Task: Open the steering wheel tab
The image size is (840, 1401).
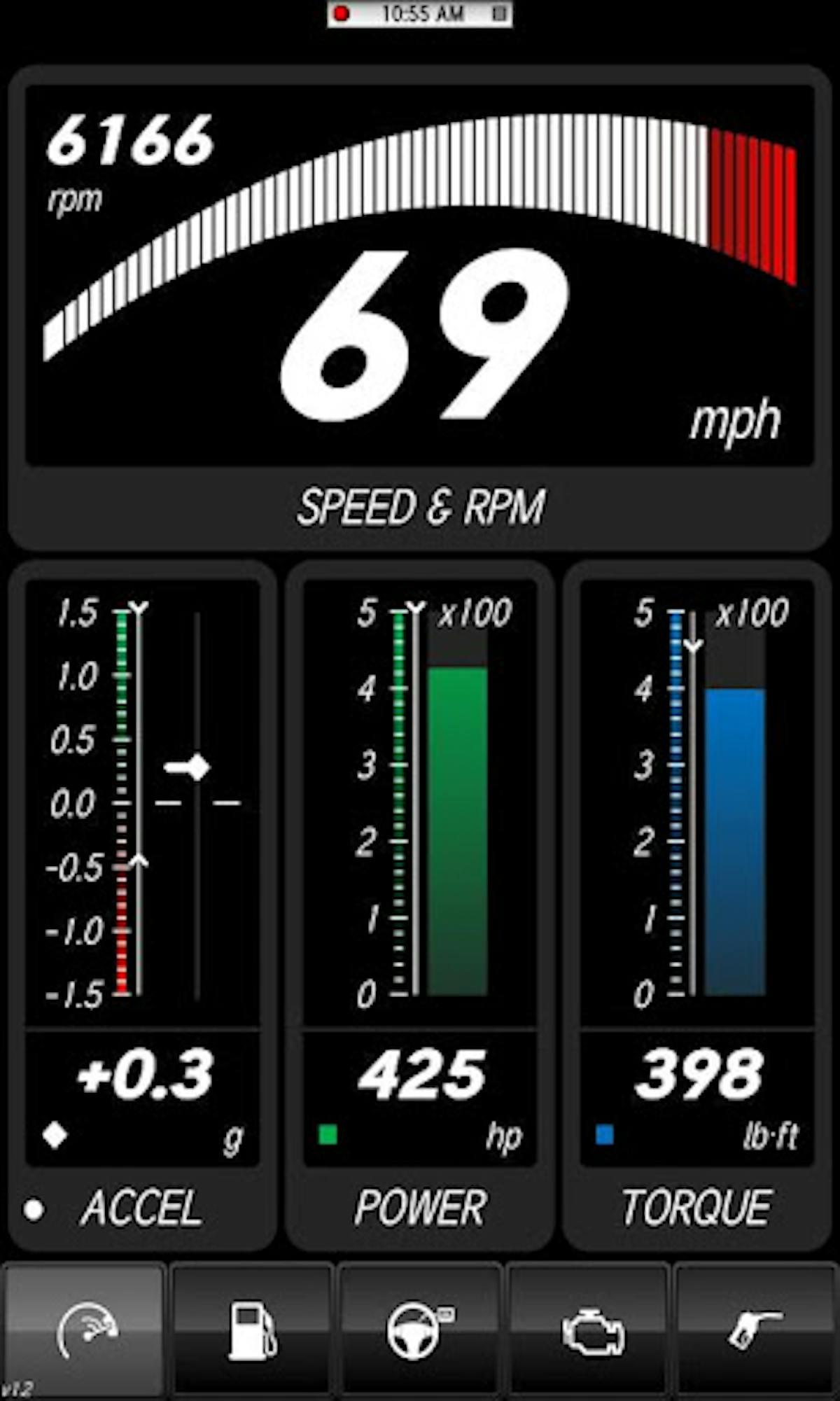Action: coord(420,1329)
